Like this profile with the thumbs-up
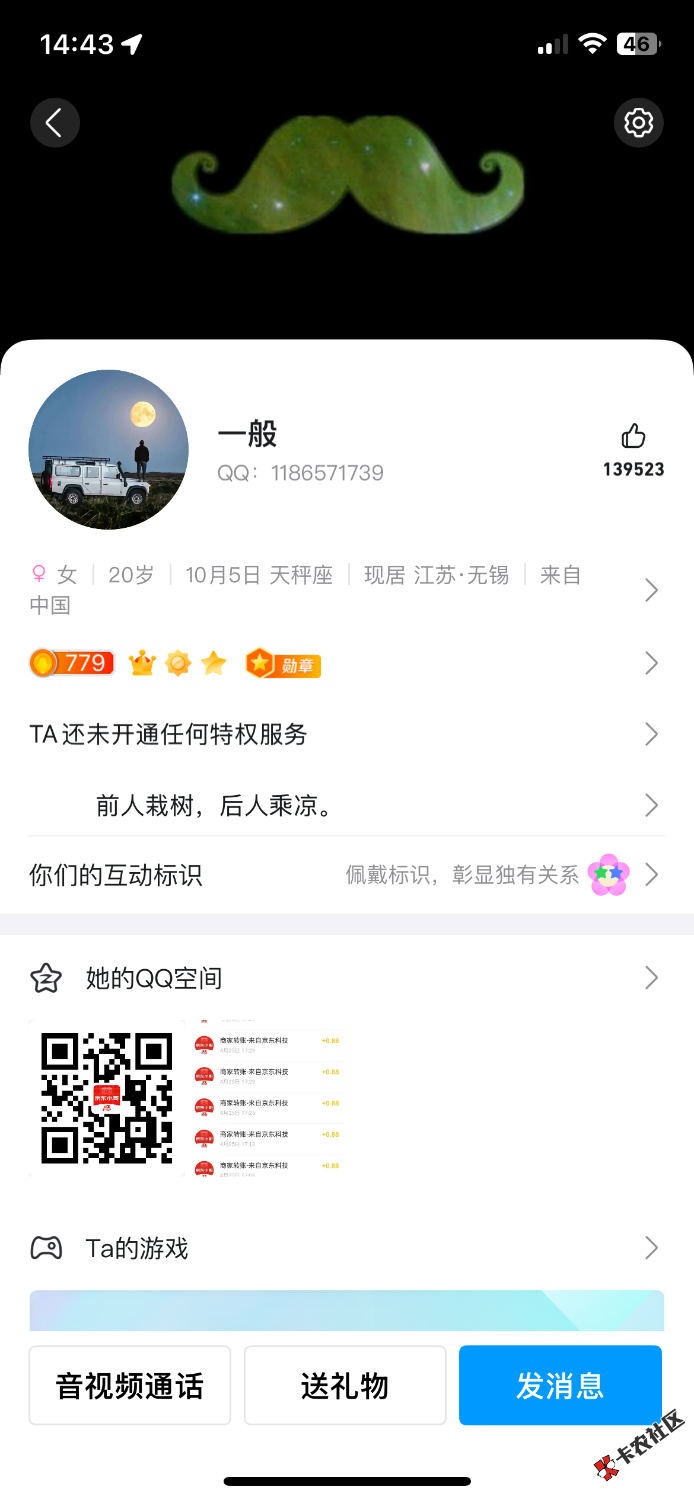 click(x=633, y=437)
